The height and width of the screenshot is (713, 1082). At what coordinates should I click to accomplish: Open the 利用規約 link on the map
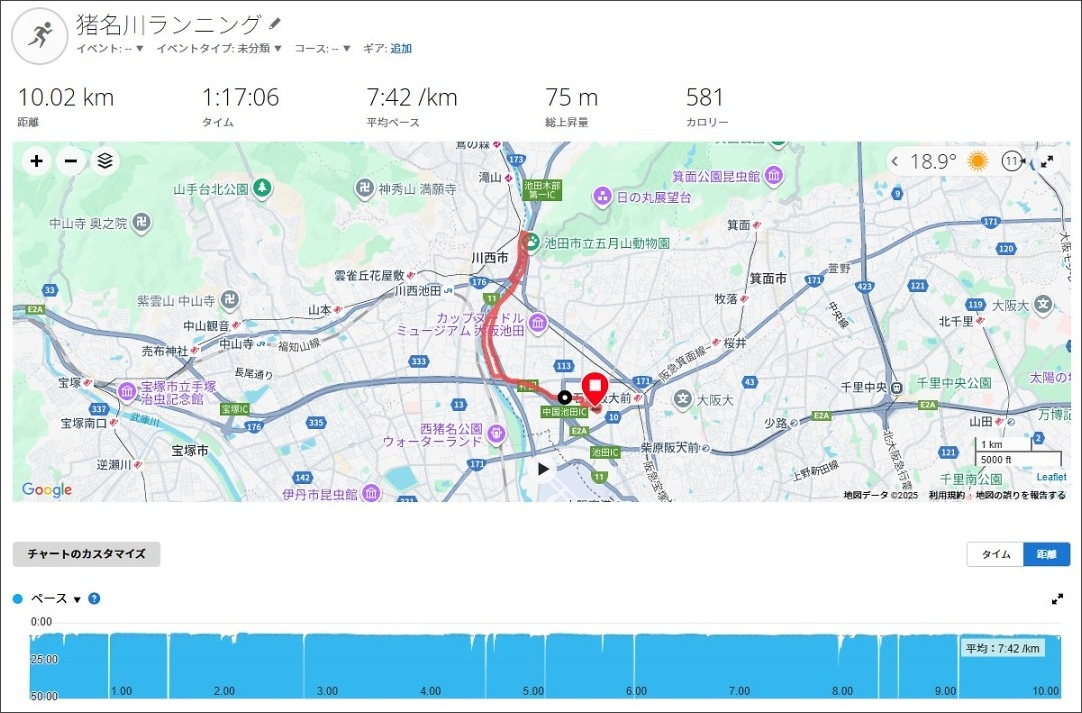click(944, 495)
